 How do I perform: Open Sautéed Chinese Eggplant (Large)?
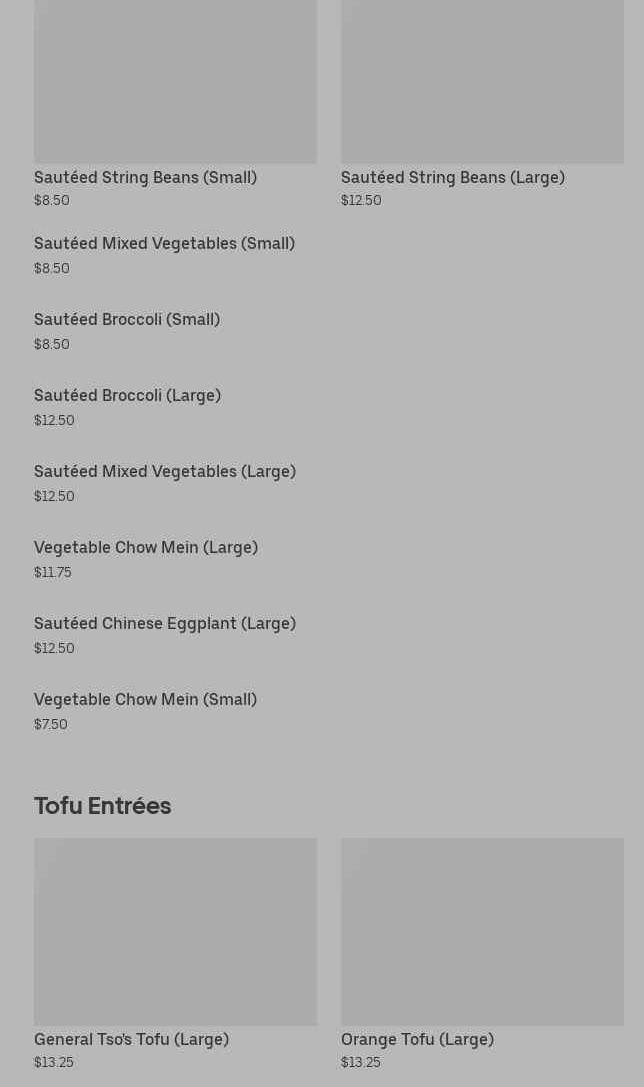tap(165, 624)
